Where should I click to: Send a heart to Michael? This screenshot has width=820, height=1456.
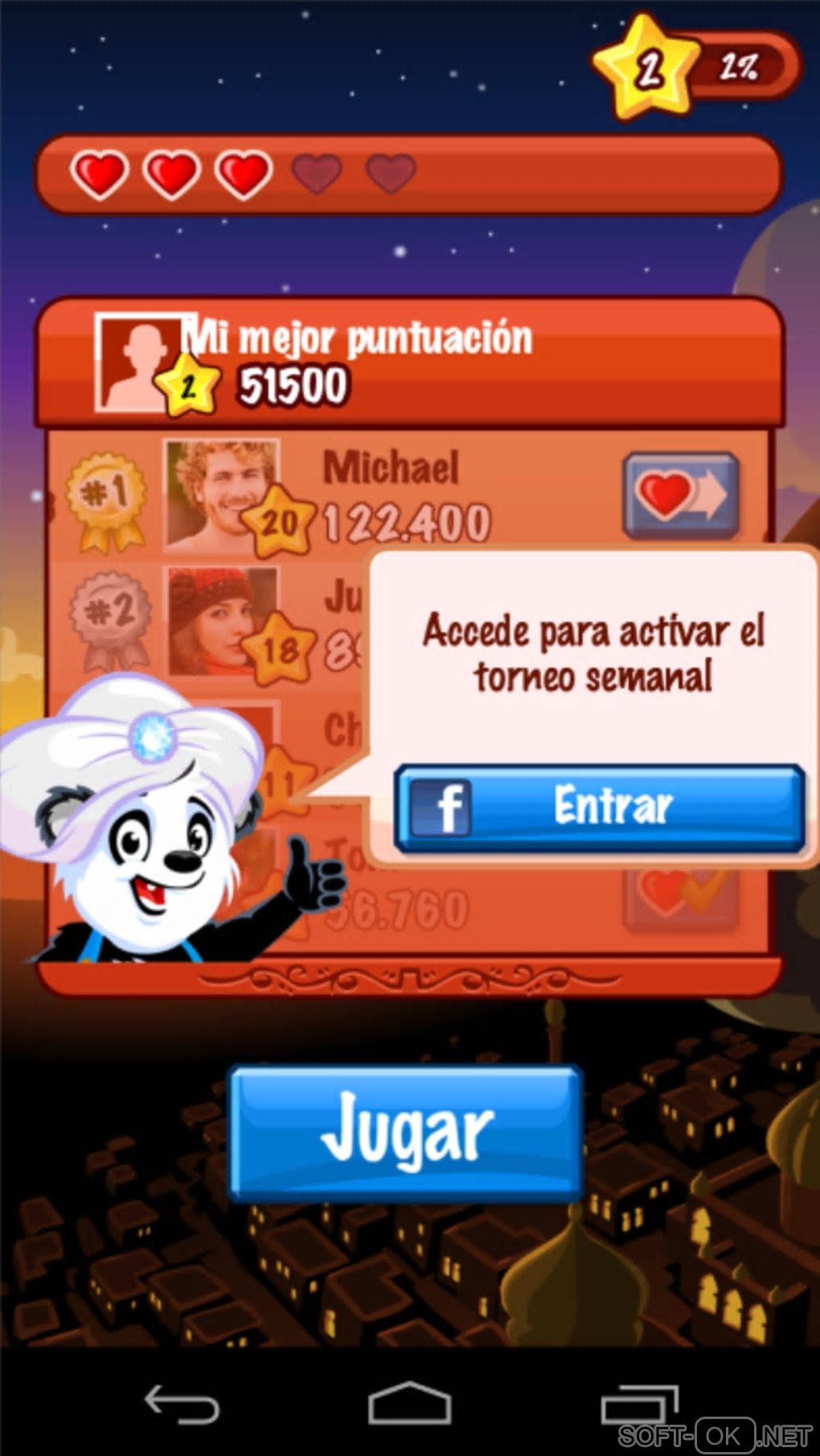point(681,495)
